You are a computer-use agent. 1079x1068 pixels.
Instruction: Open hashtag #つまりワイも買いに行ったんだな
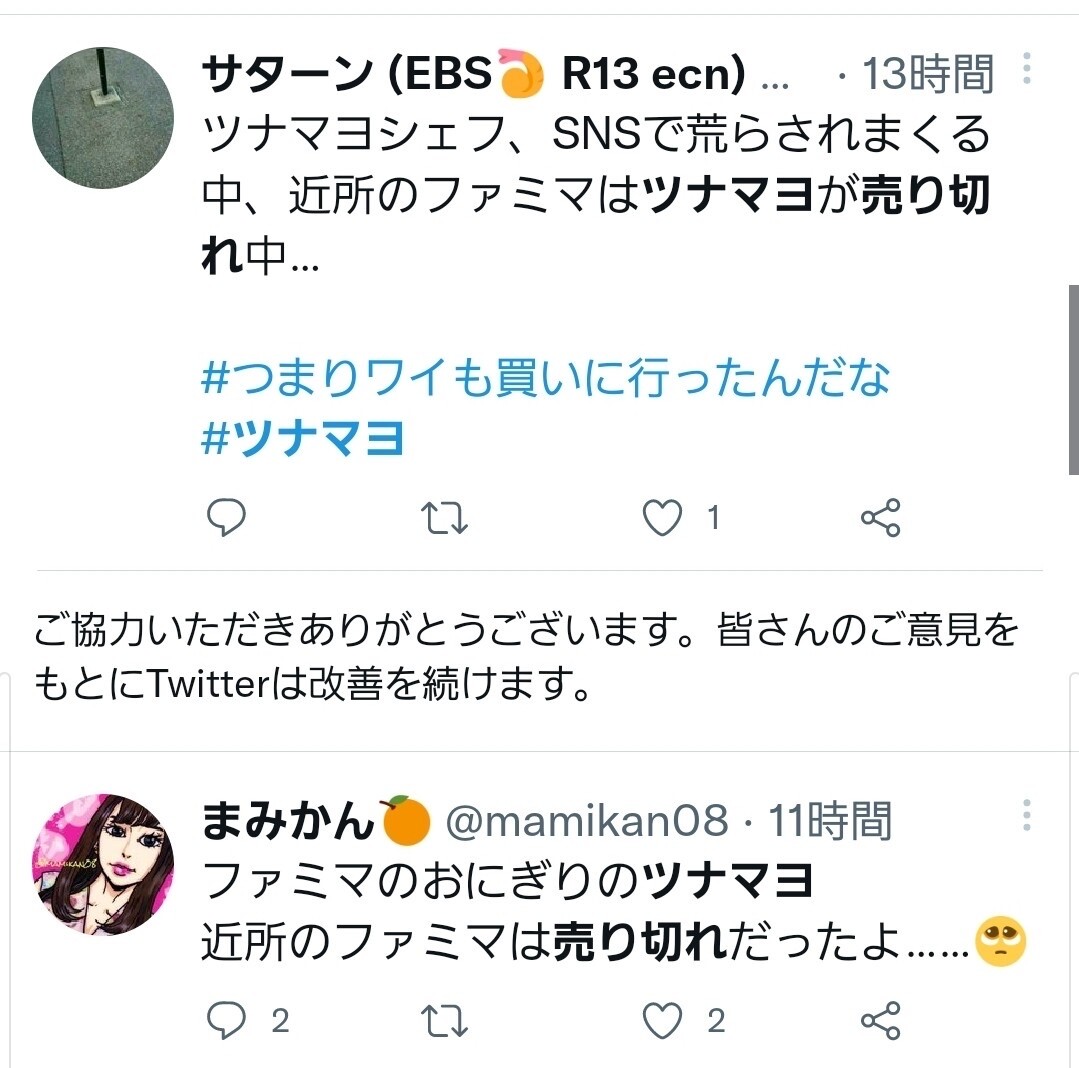pos(546,377)
